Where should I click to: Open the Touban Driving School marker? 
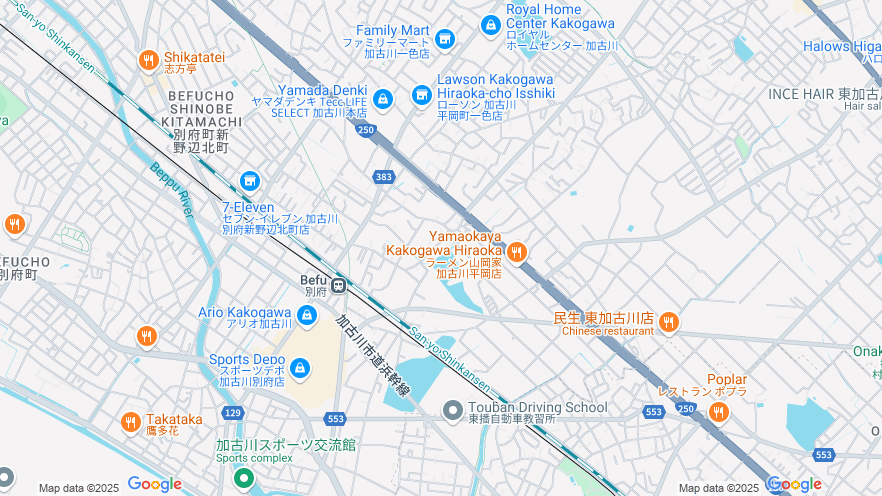click(453, 409)
